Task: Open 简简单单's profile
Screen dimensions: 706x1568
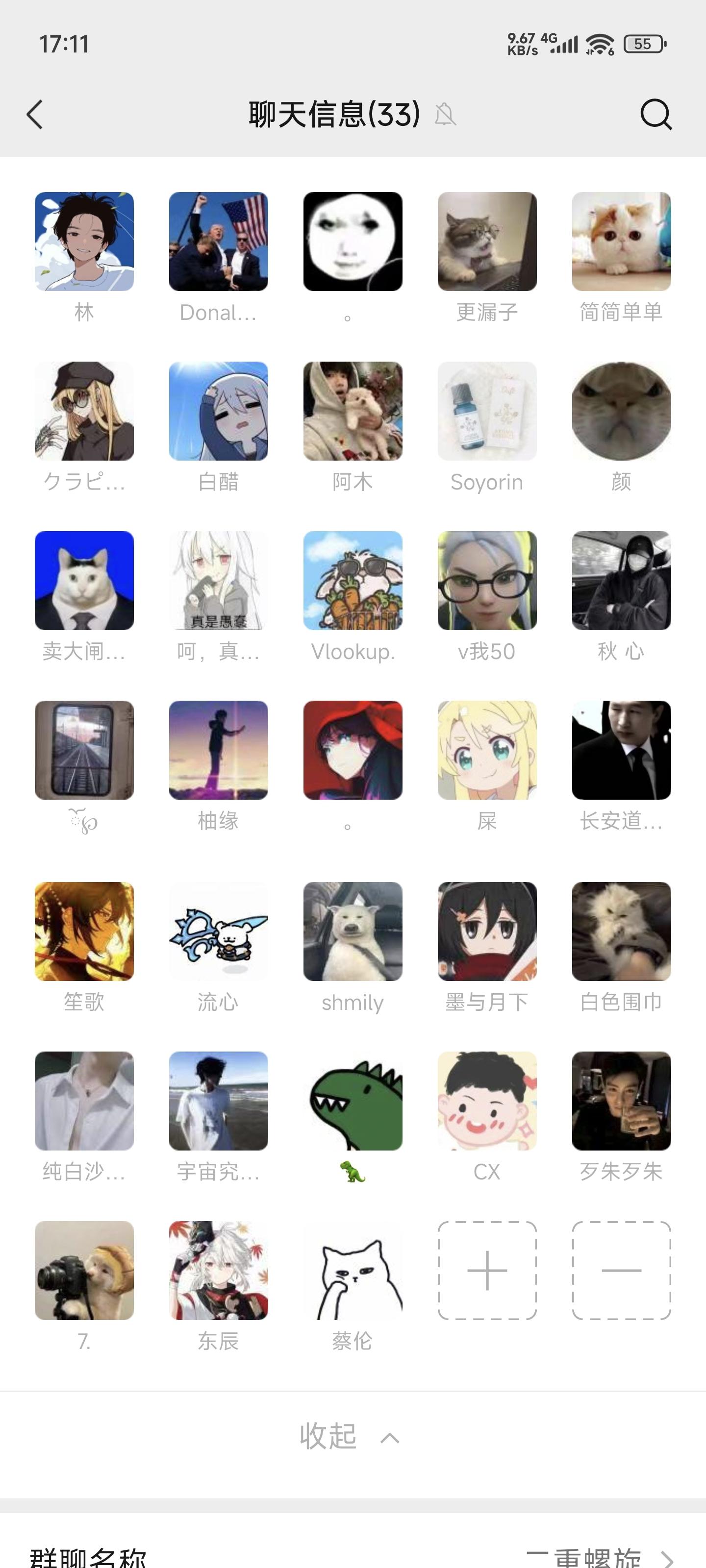Action: pyautogui.click(x=621, y=242)
